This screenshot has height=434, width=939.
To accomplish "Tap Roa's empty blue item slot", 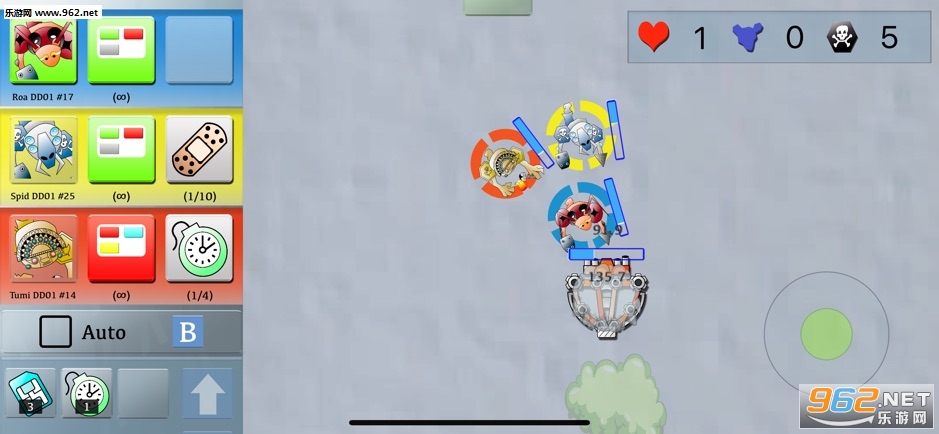I will [x=199, y=49].
